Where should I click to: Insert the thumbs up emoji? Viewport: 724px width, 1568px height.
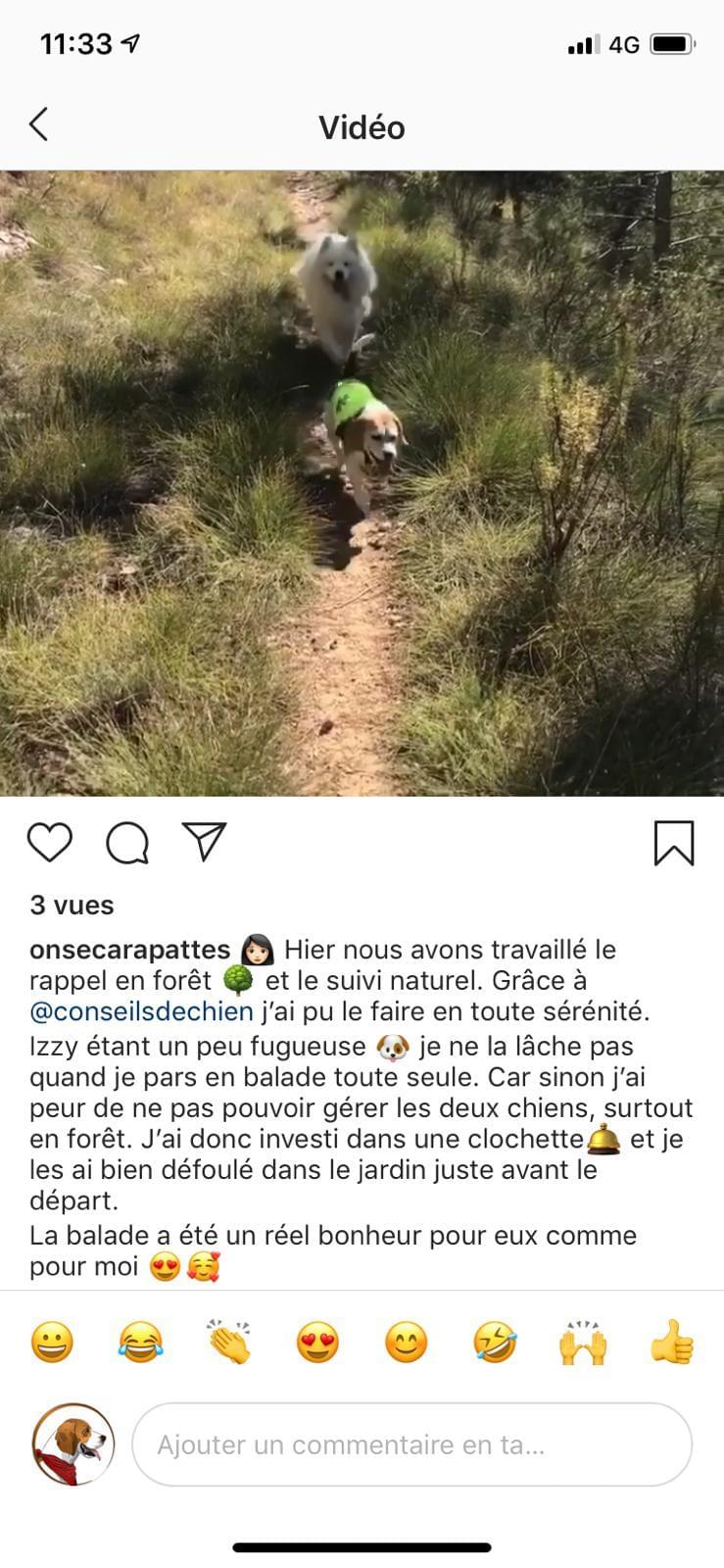[672, 1343]
